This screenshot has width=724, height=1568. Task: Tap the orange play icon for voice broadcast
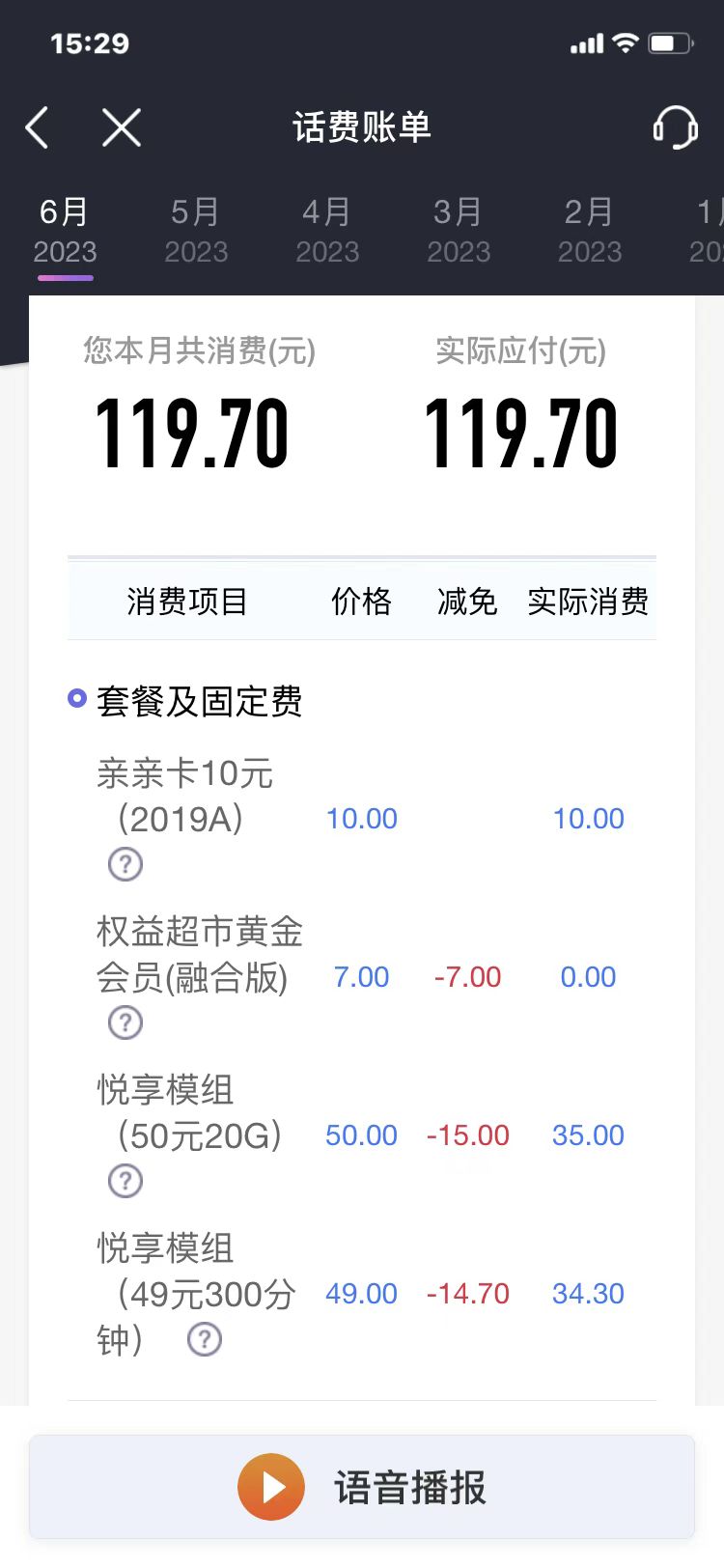(x=270, y=1487)
